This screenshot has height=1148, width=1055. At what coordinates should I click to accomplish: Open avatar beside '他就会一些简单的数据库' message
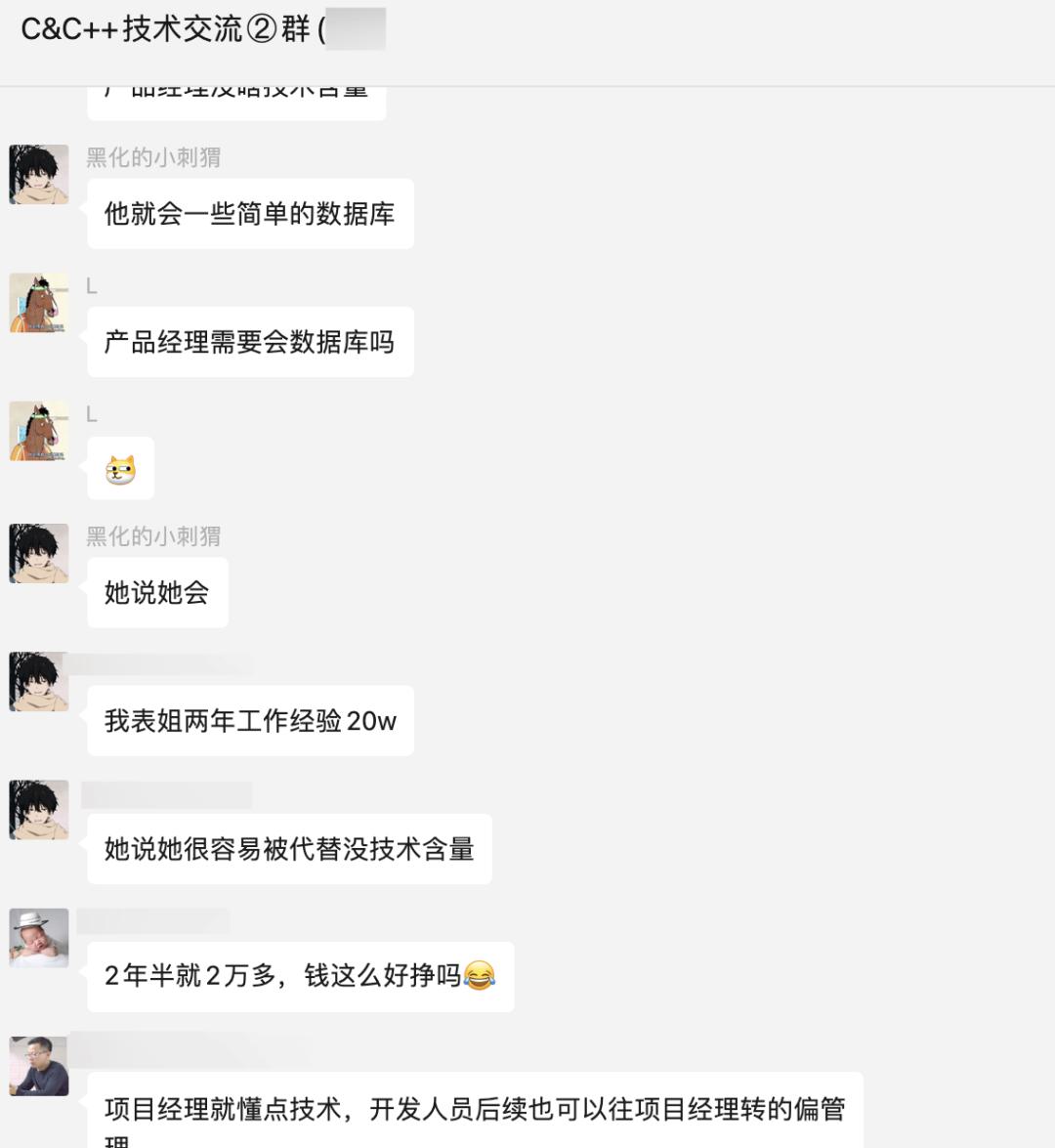[39, 175]
